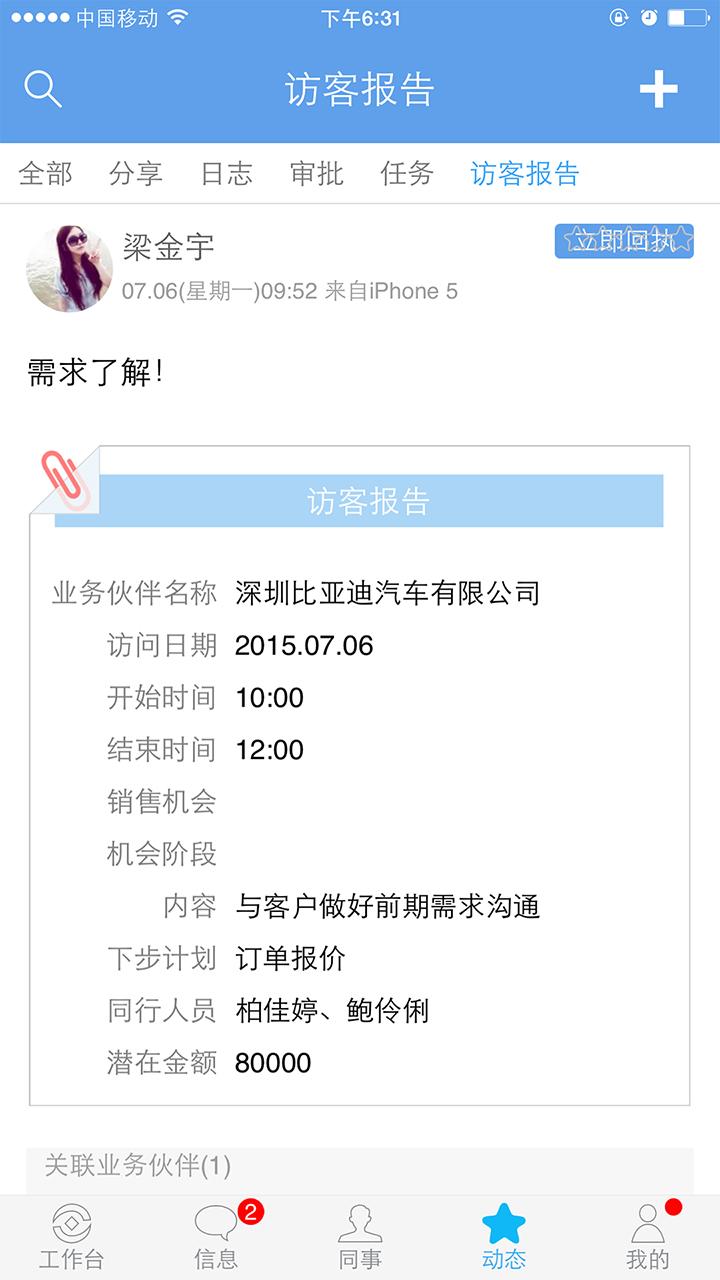Open 工作台 in the bottom bar

(x=71, y=1238)
